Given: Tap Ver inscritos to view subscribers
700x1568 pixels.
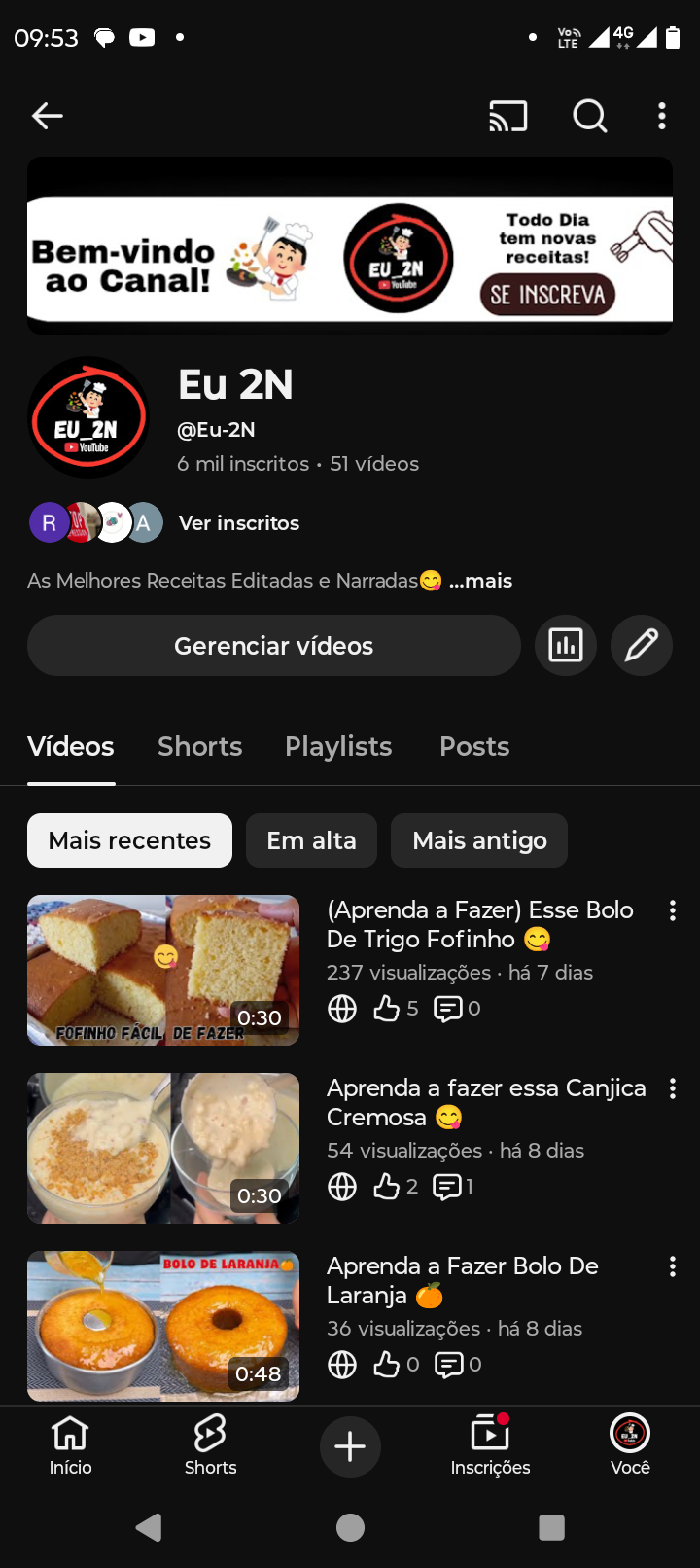Looking at the screenshot, I should tap(239, 523).
